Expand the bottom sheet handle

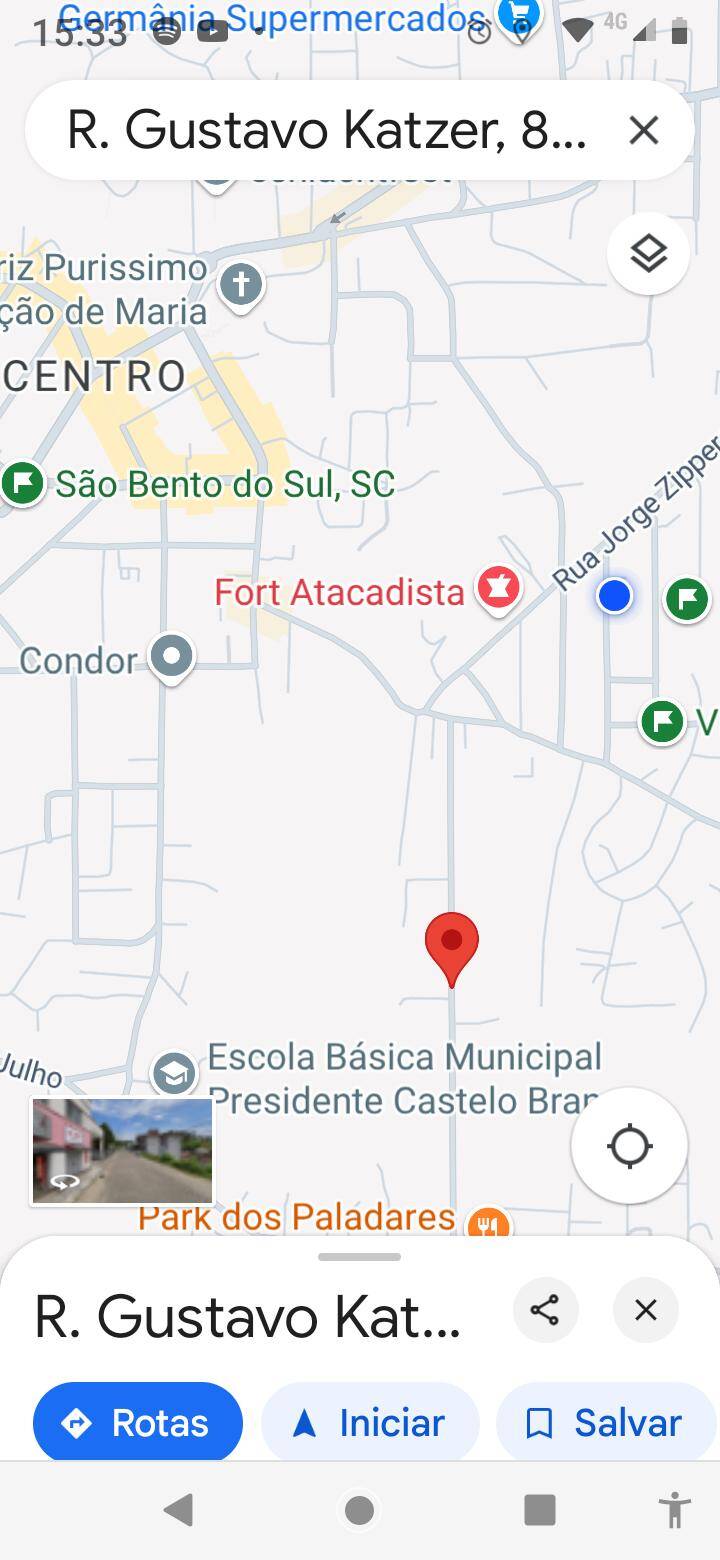click(x=360, y=1257)
